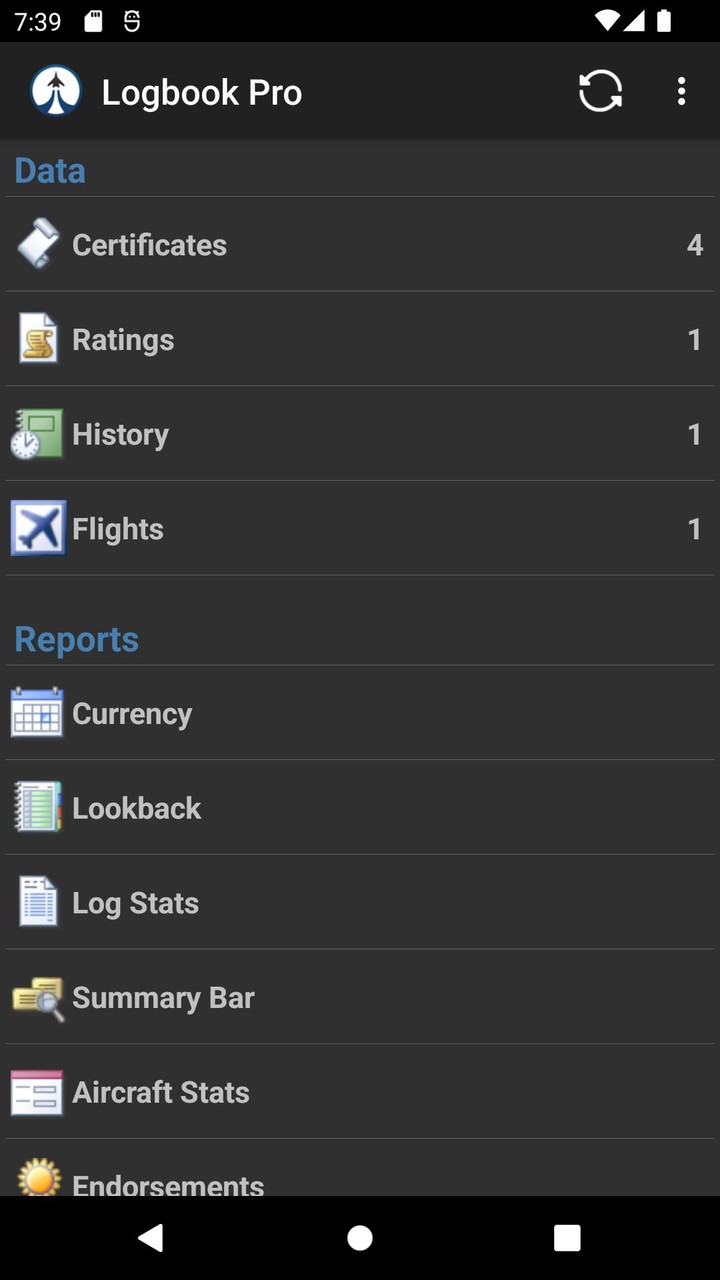Tap the Data section header
Viewport: 720px width, 1280px height.
click(50, 170)
